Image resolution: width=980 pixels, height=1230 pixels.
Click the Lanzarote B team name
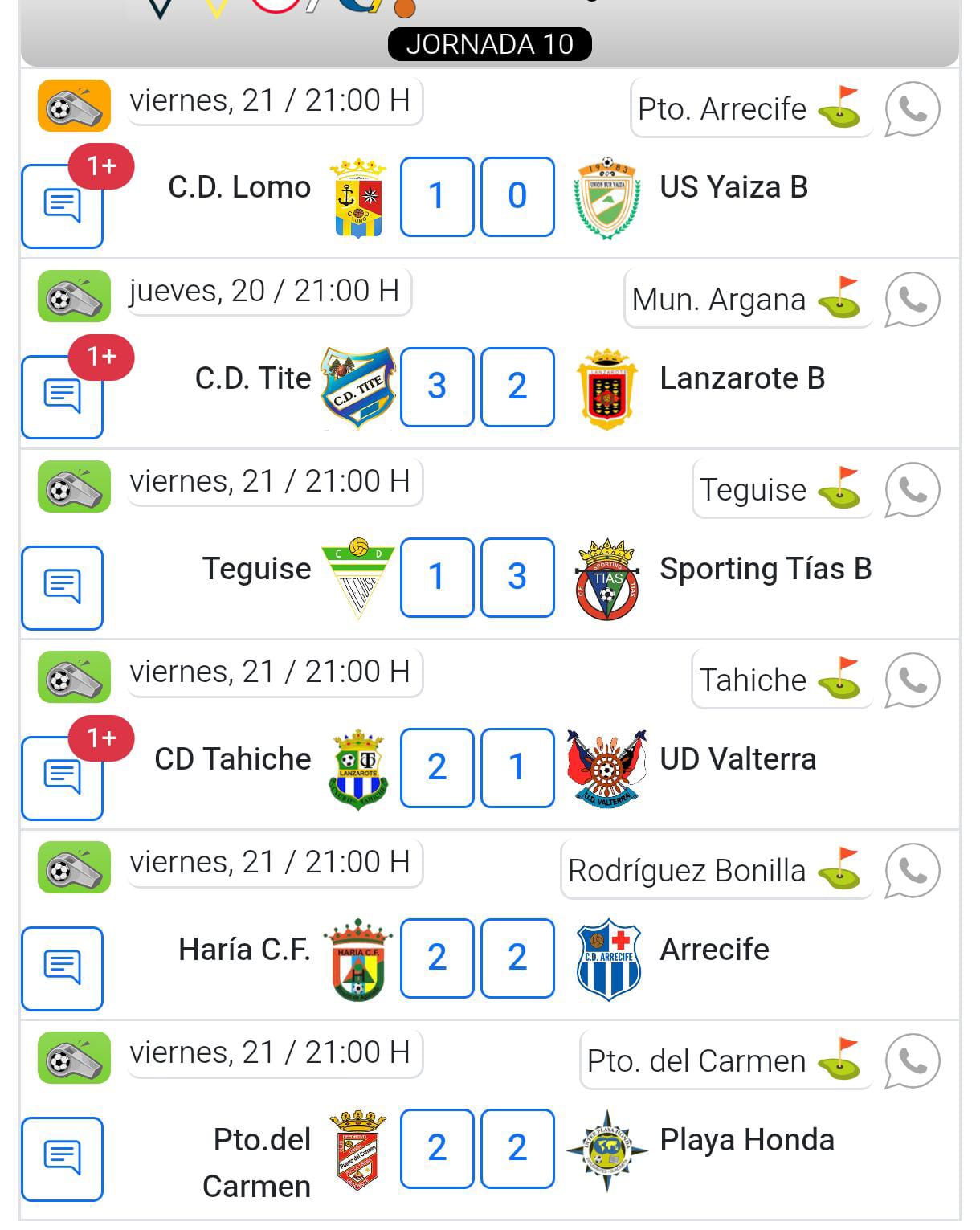743,378
